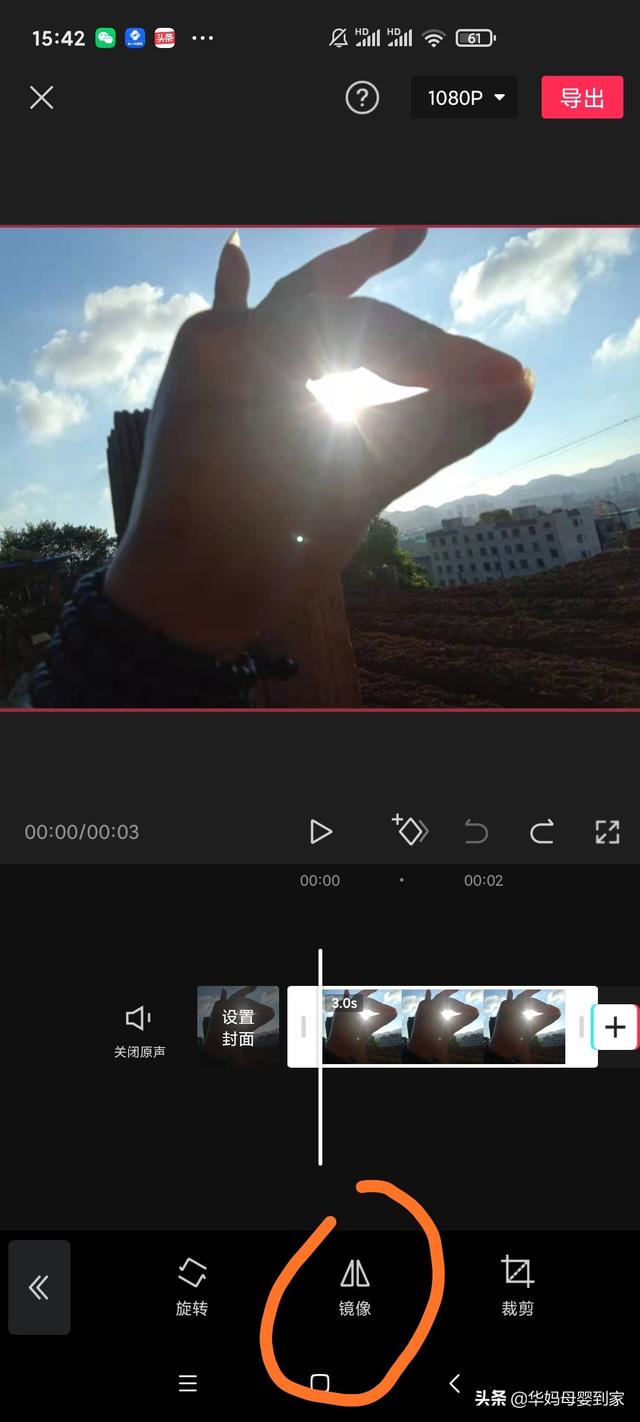640x1422 pixels.
Task: Add a keyframe with the diamond icon
Action: click(x=410, y=830)
